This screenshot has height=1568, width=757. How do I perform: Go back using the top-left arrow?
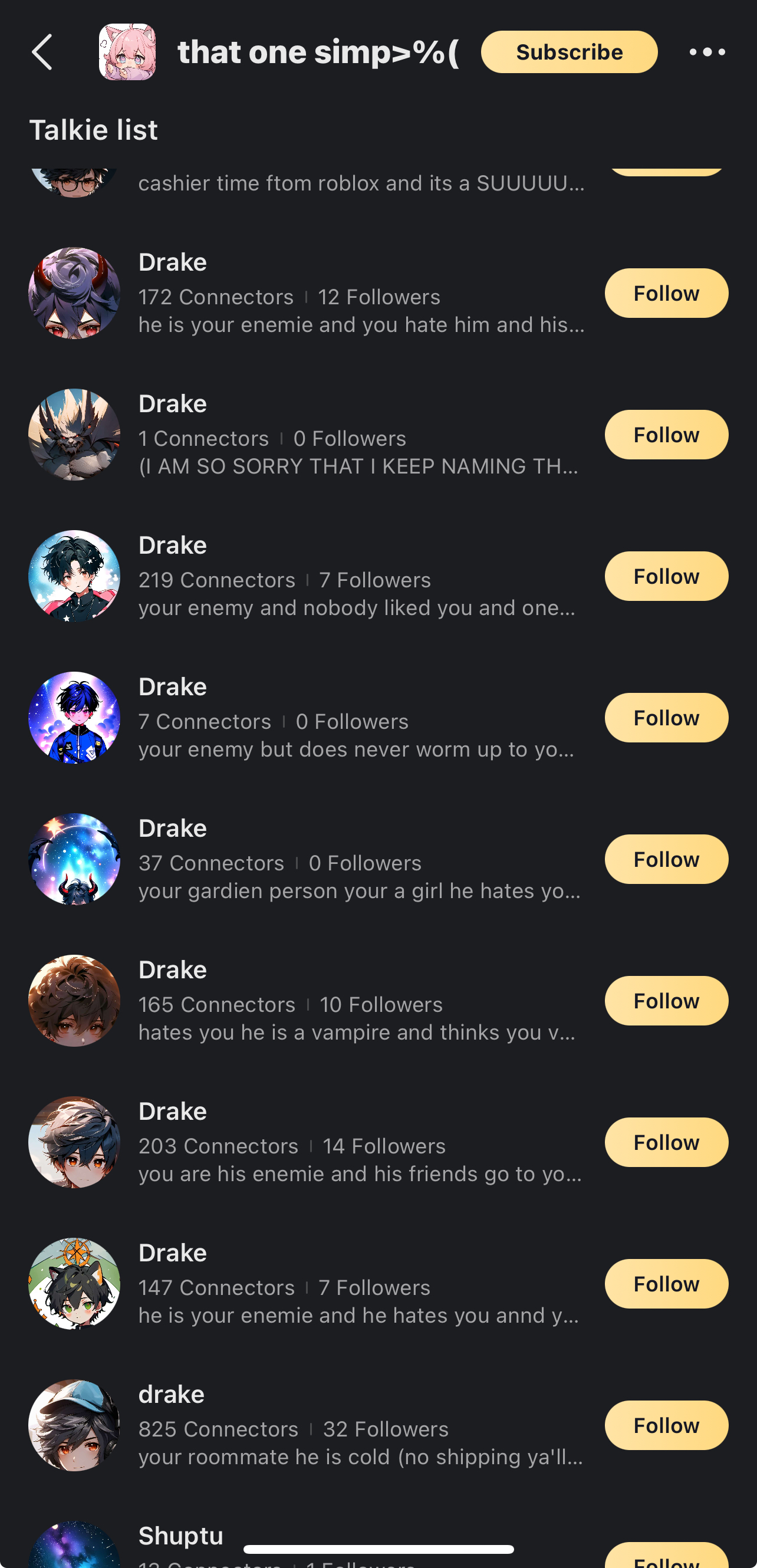tap(42, 52)
